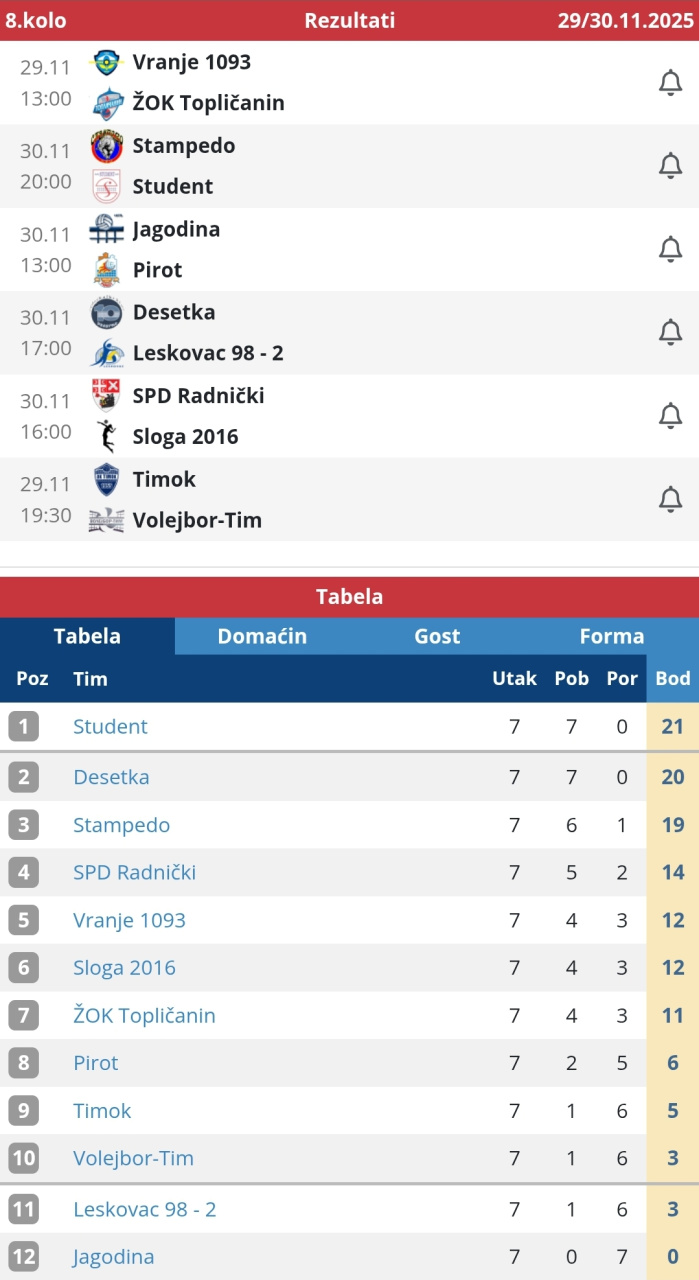The height and width of the screenshot is (1280, 699).
Task: View Pirot team details
Action: coord(95,1063)
